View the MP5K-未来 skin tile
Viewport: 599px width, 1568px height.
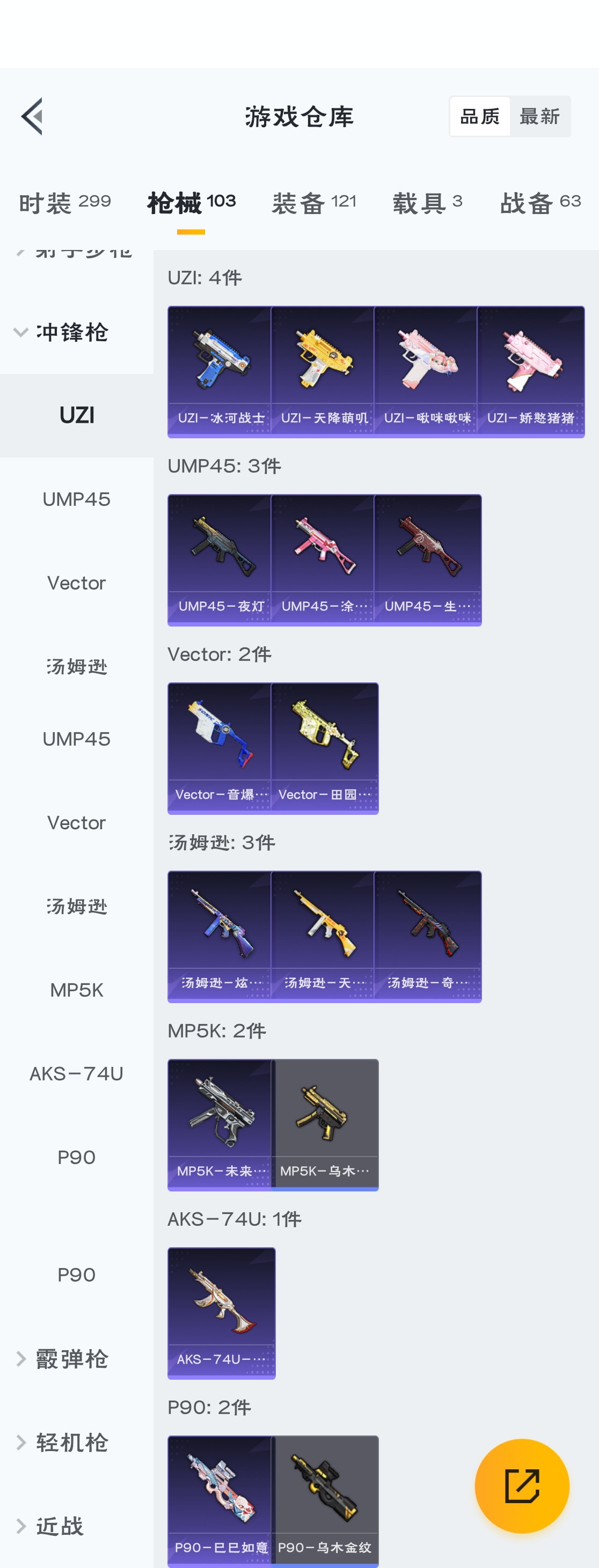221,1124
